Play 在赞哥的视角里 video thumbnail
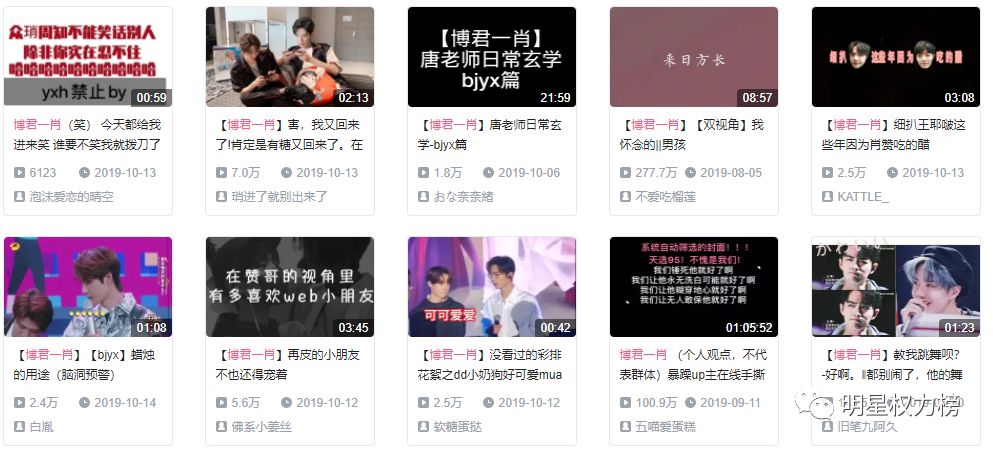Screen dimensions: 993x449 point(289,286)
